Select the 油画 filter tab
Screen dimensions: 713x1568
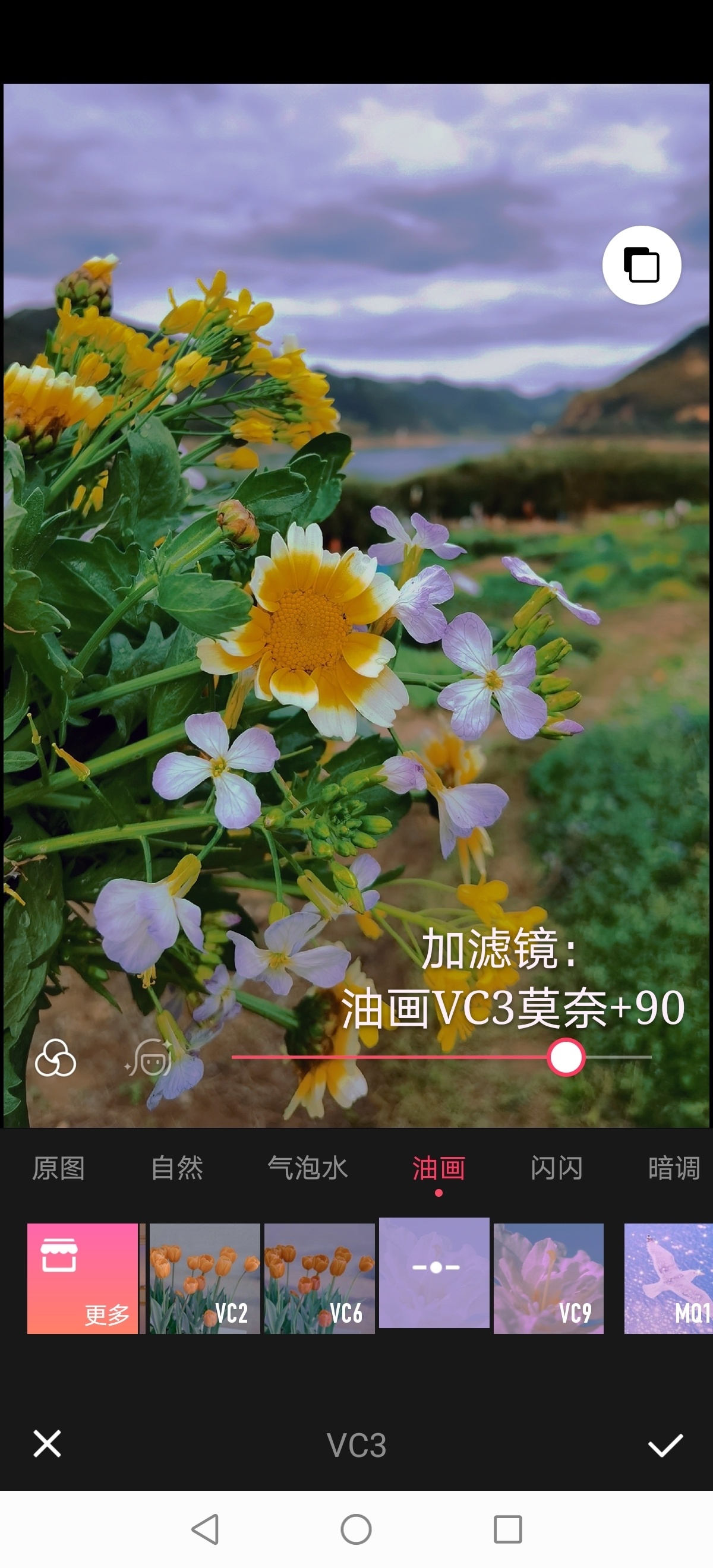[x=438, y=1168]
